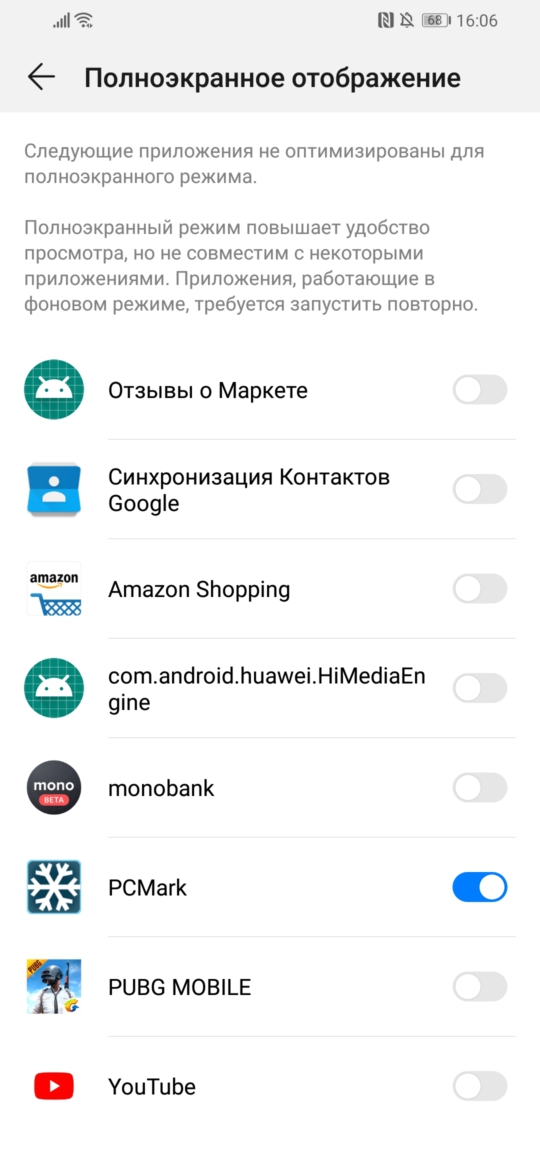The width and height of the screenshot is (540, 1170).
Task: Go back using the arrow icon
Action: pyautogui.click(x=41, y=78)
